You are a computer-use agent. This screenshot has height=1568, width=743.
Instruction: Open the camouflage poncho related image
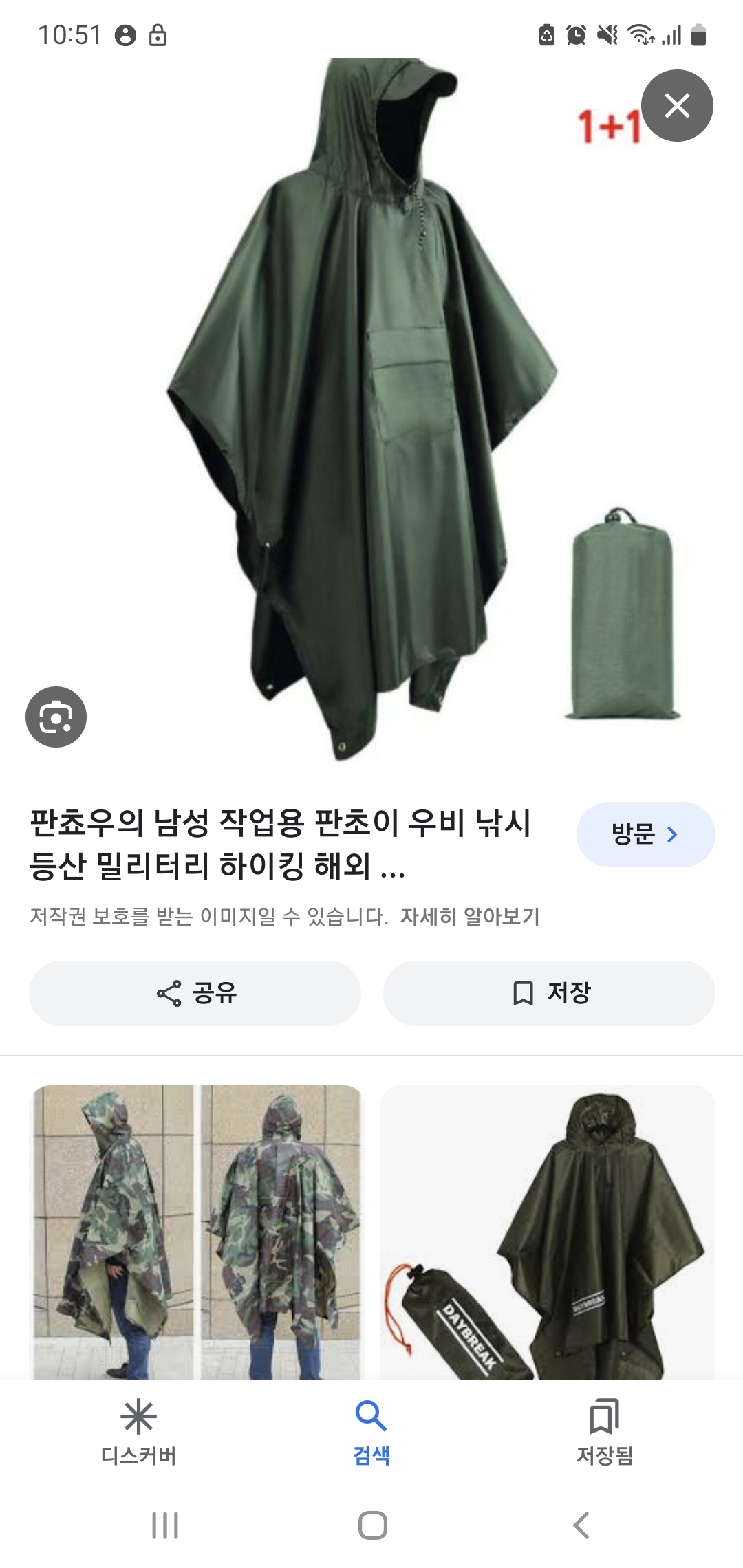(x=197, y=1232)
